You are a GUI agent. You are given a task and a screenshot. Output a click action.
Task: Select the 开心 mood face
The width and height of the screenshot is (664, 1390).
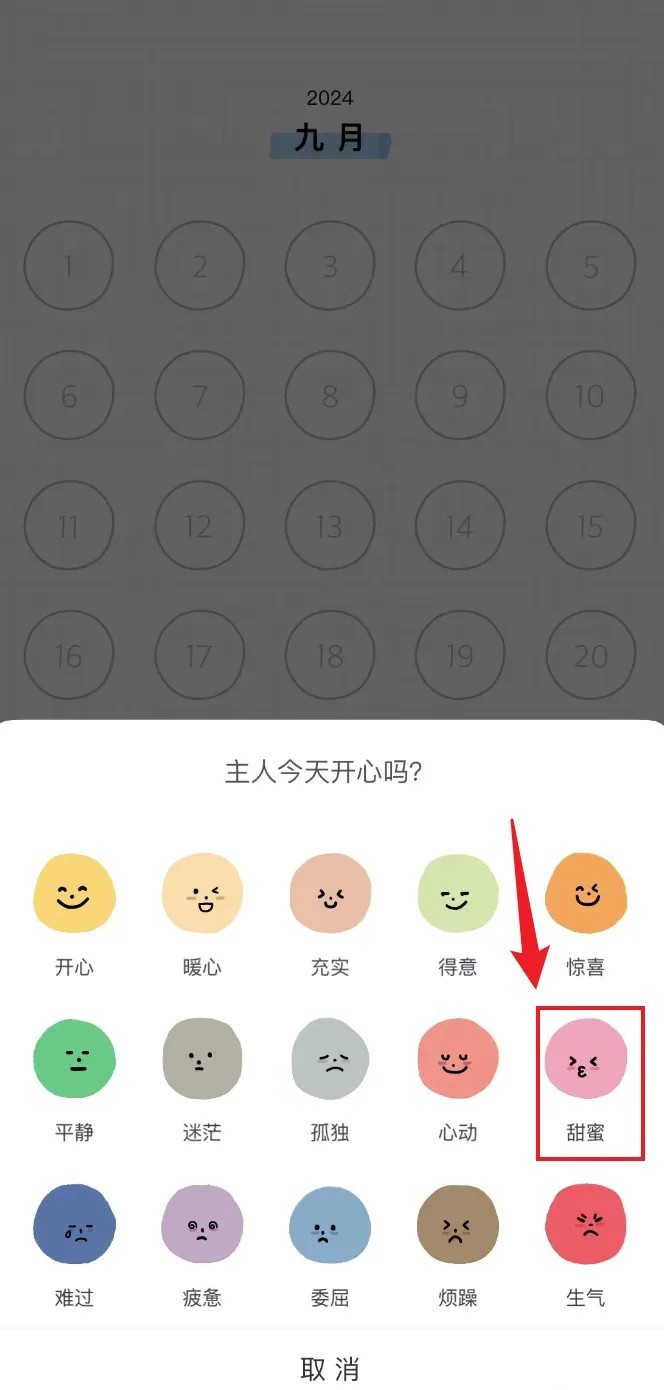click(74, 894)
